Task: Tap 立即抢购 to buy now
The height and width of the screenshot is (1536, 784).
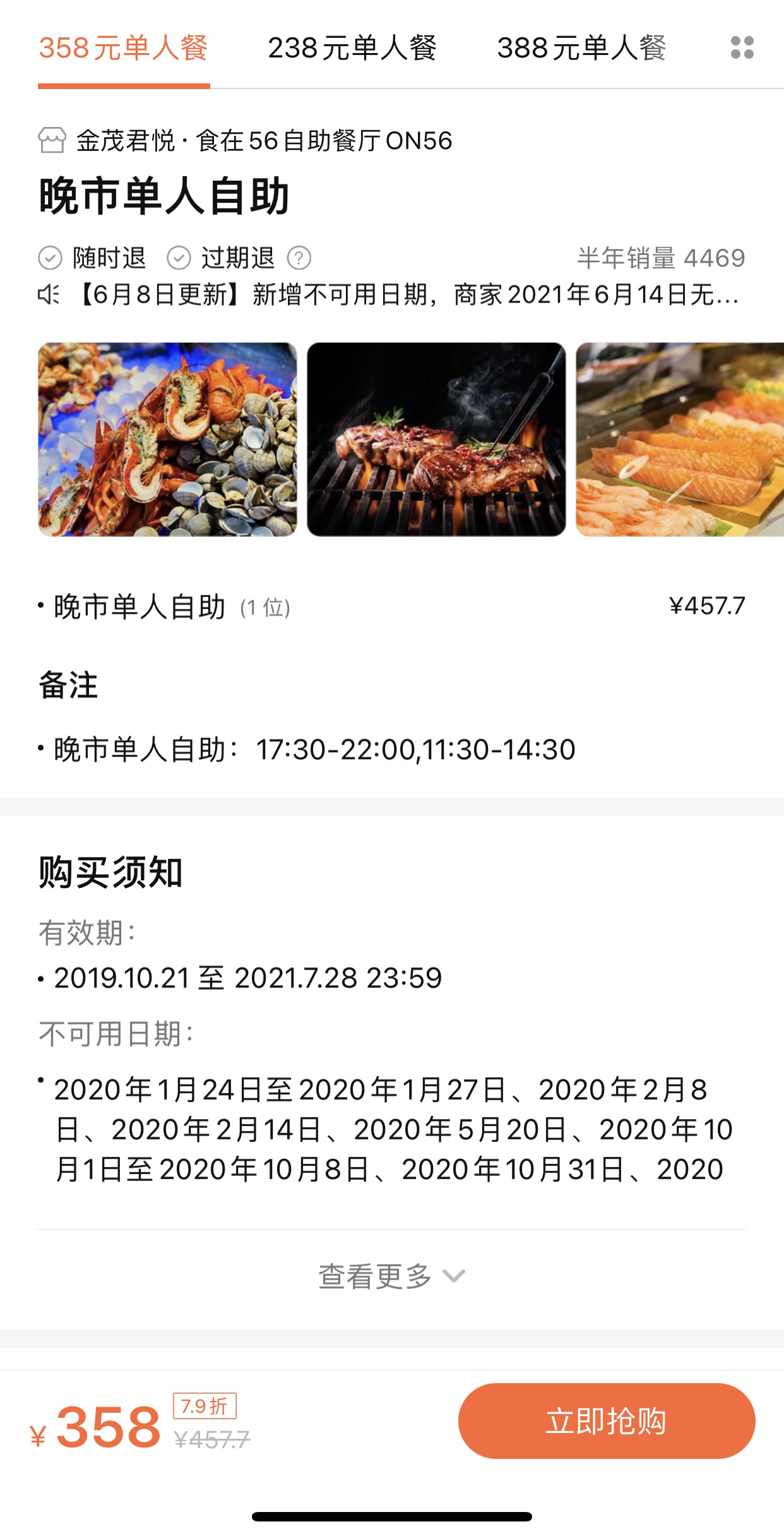Action: [606, 1421]
